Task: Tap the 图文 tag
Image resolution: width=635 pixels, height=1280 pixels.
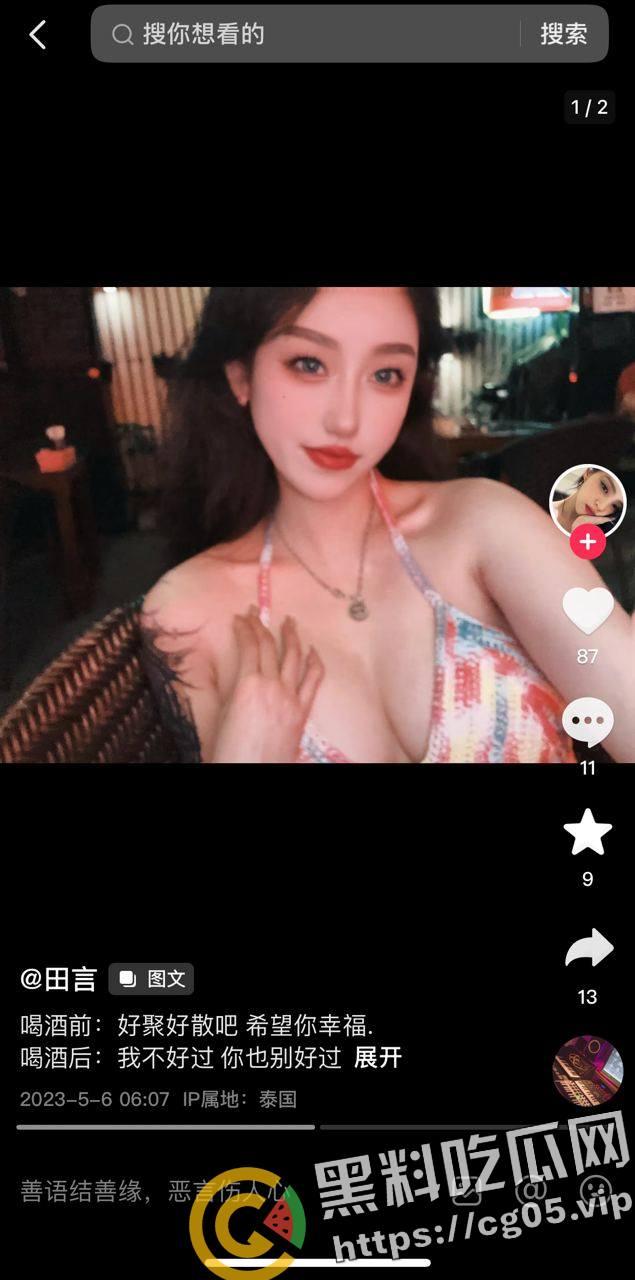Action: click(152, 979)
